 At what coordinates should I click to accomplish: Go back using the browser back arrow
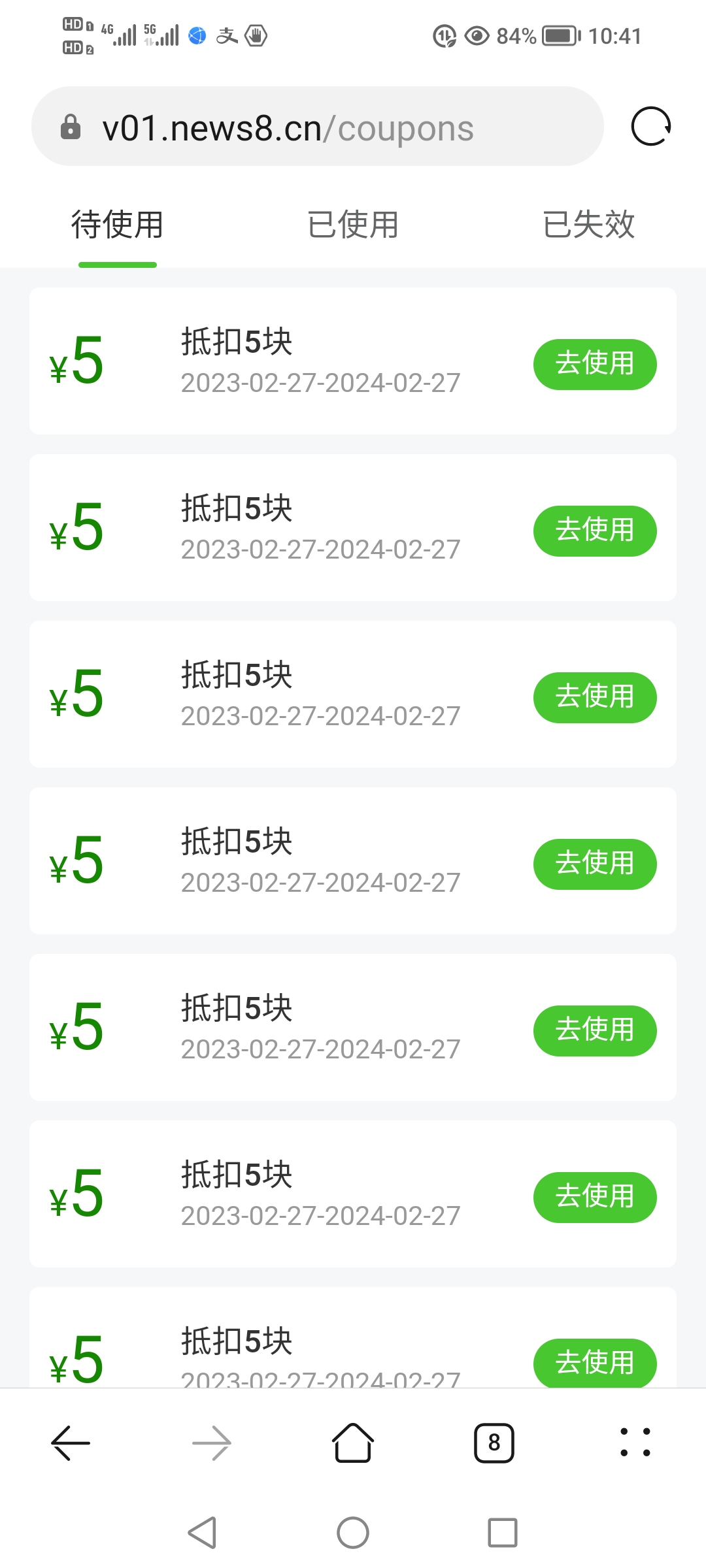click(71, 1443)
